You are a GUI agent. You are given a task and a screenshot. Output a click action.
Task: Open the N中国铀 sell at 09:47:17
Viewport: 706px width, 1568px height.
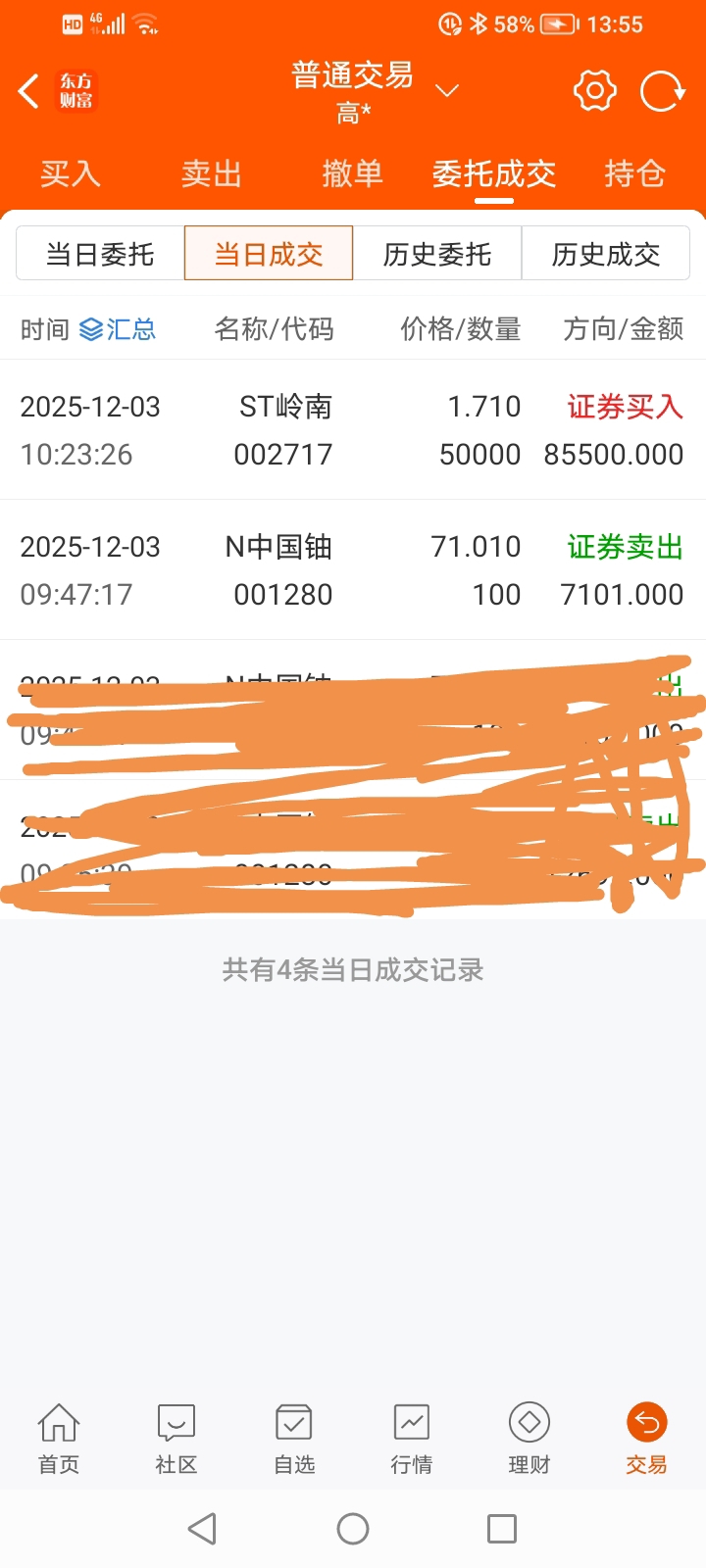(x=353, y=570)
